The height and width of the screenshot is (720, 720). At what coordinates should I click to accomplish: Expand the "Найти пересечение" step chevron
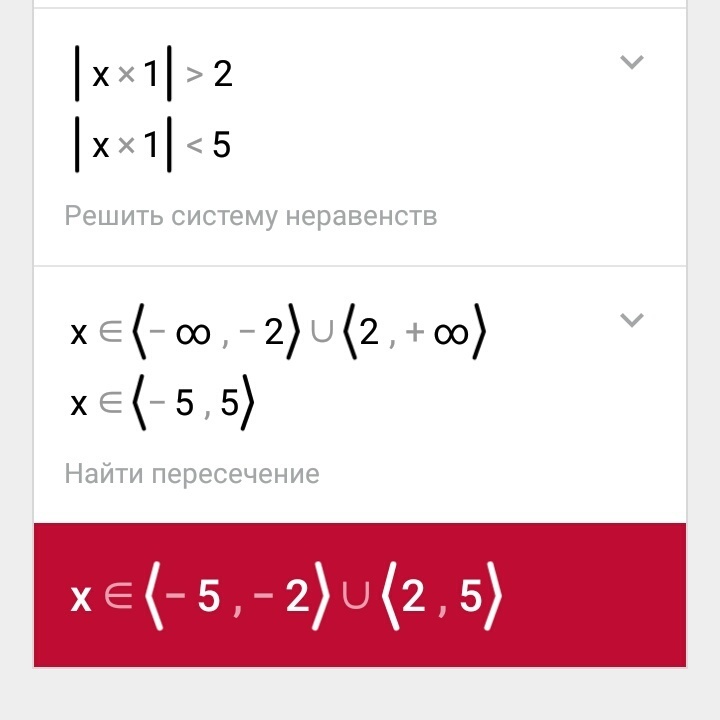point(631,320)
